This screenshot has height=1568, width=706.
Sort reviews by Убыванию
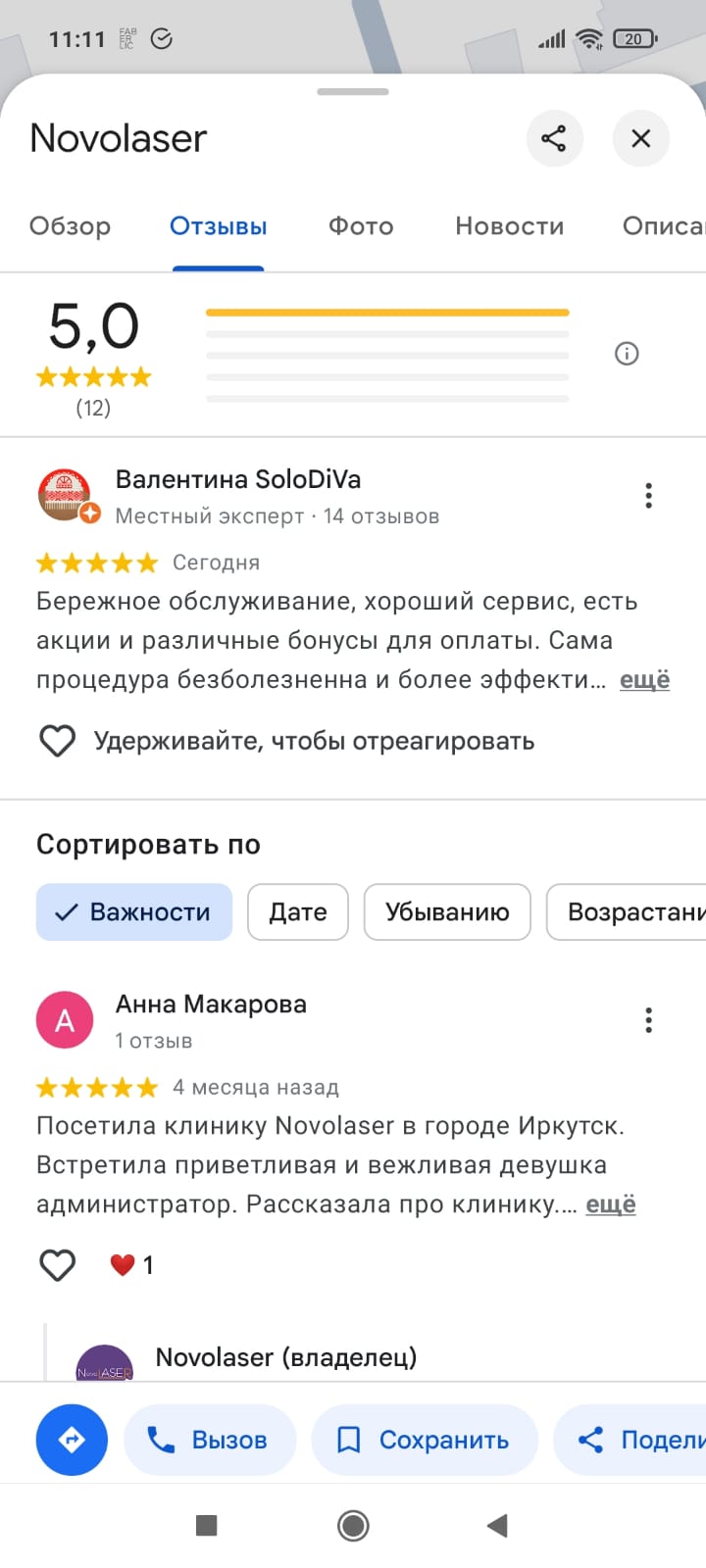(447, 912)
